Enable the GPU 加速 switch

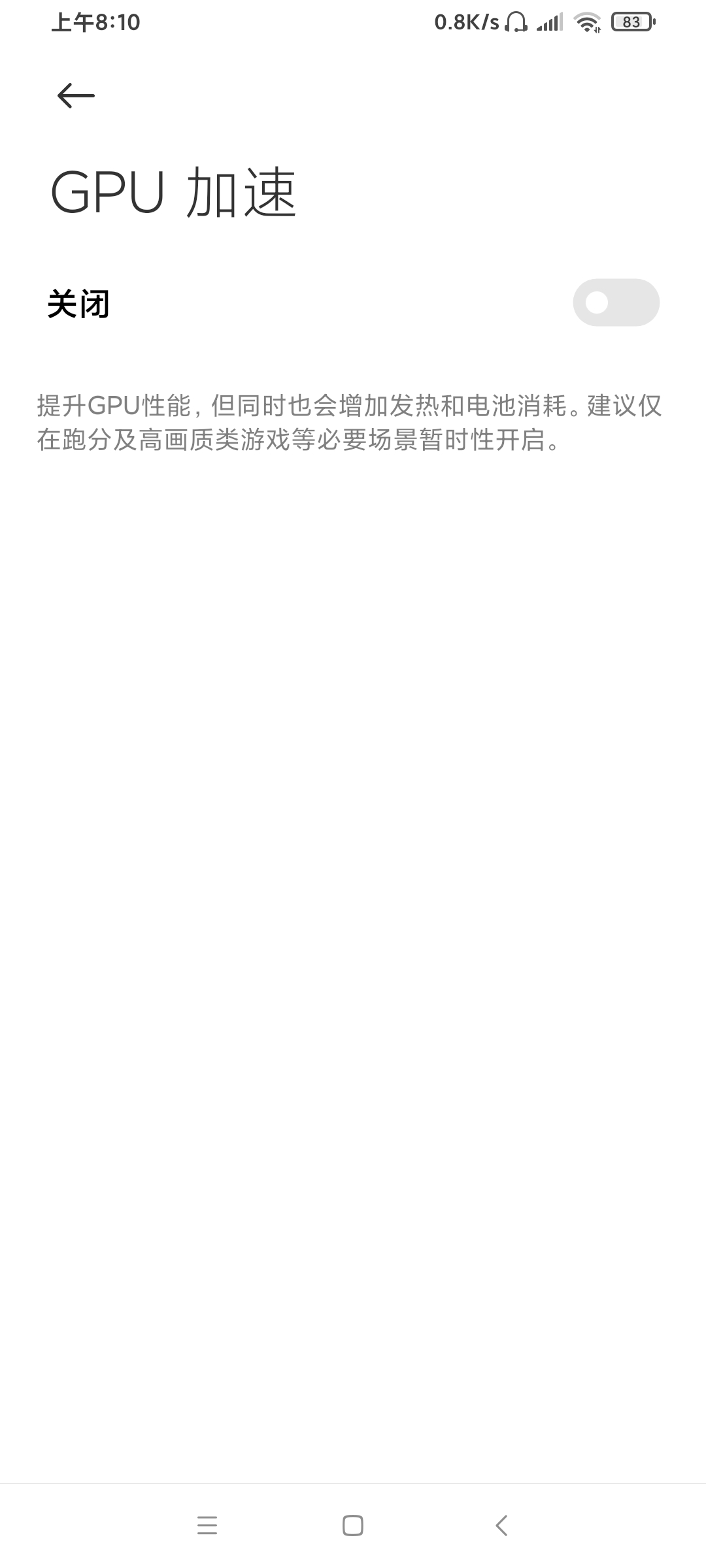tap(616, 302)
